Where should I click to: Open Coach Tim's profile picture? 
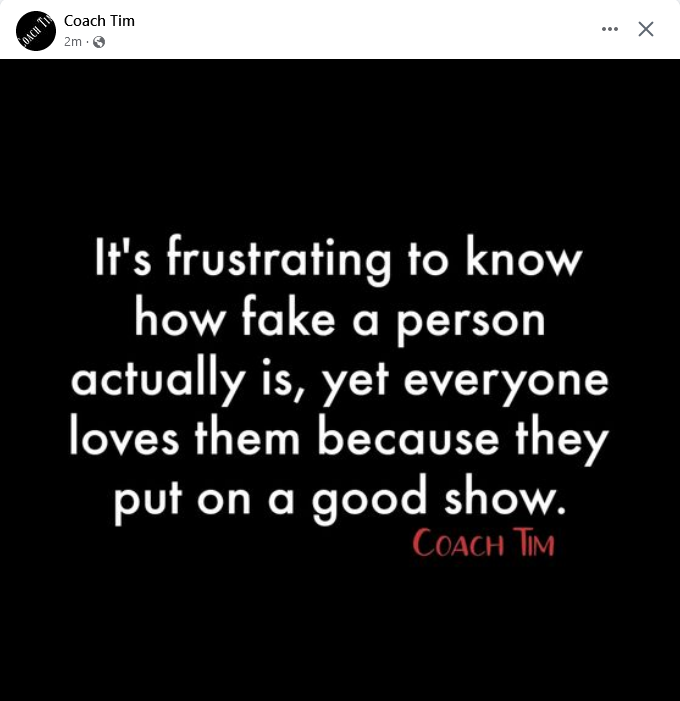36,30
